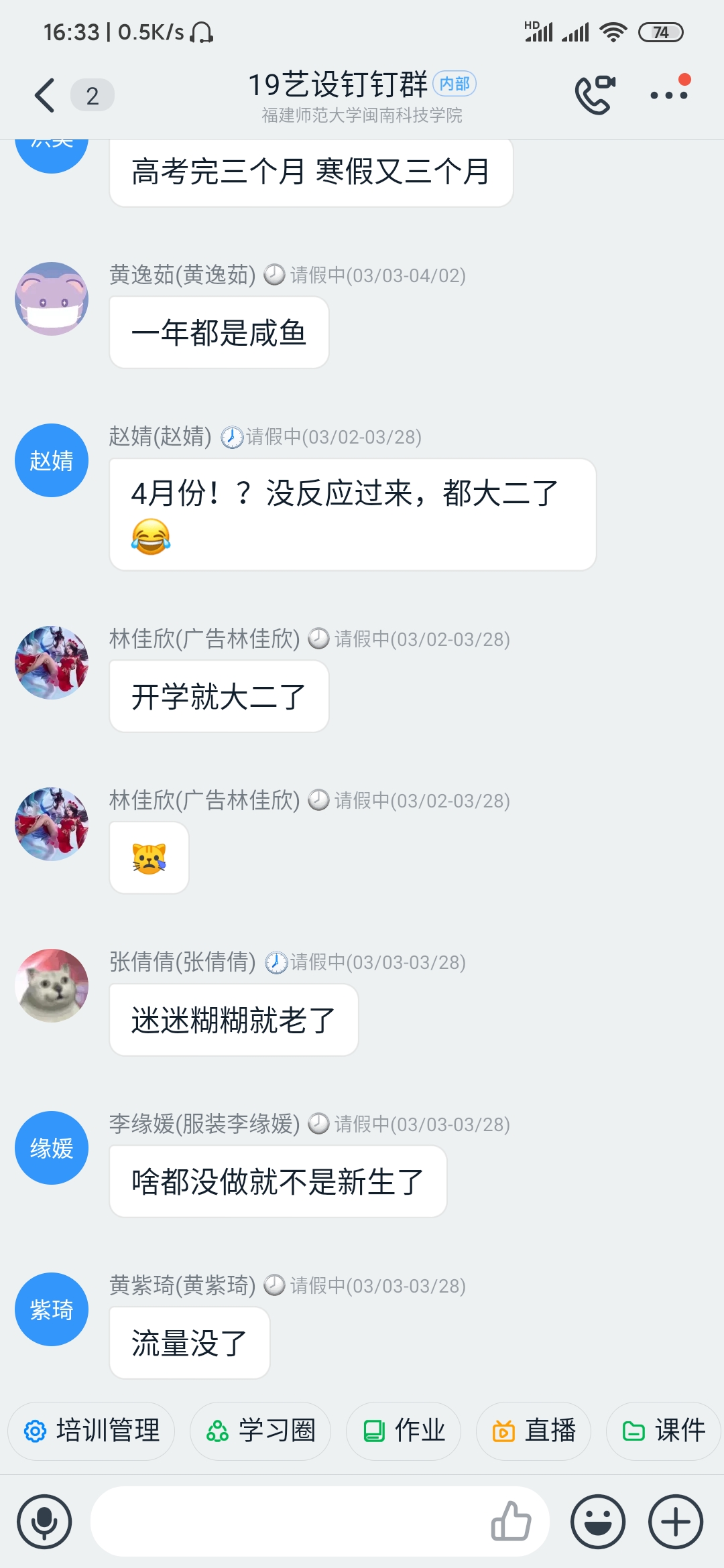Screen dimensions: 724x1568
Task: Open 张倩倩's cat avatar profile
Action: point(52,985)
